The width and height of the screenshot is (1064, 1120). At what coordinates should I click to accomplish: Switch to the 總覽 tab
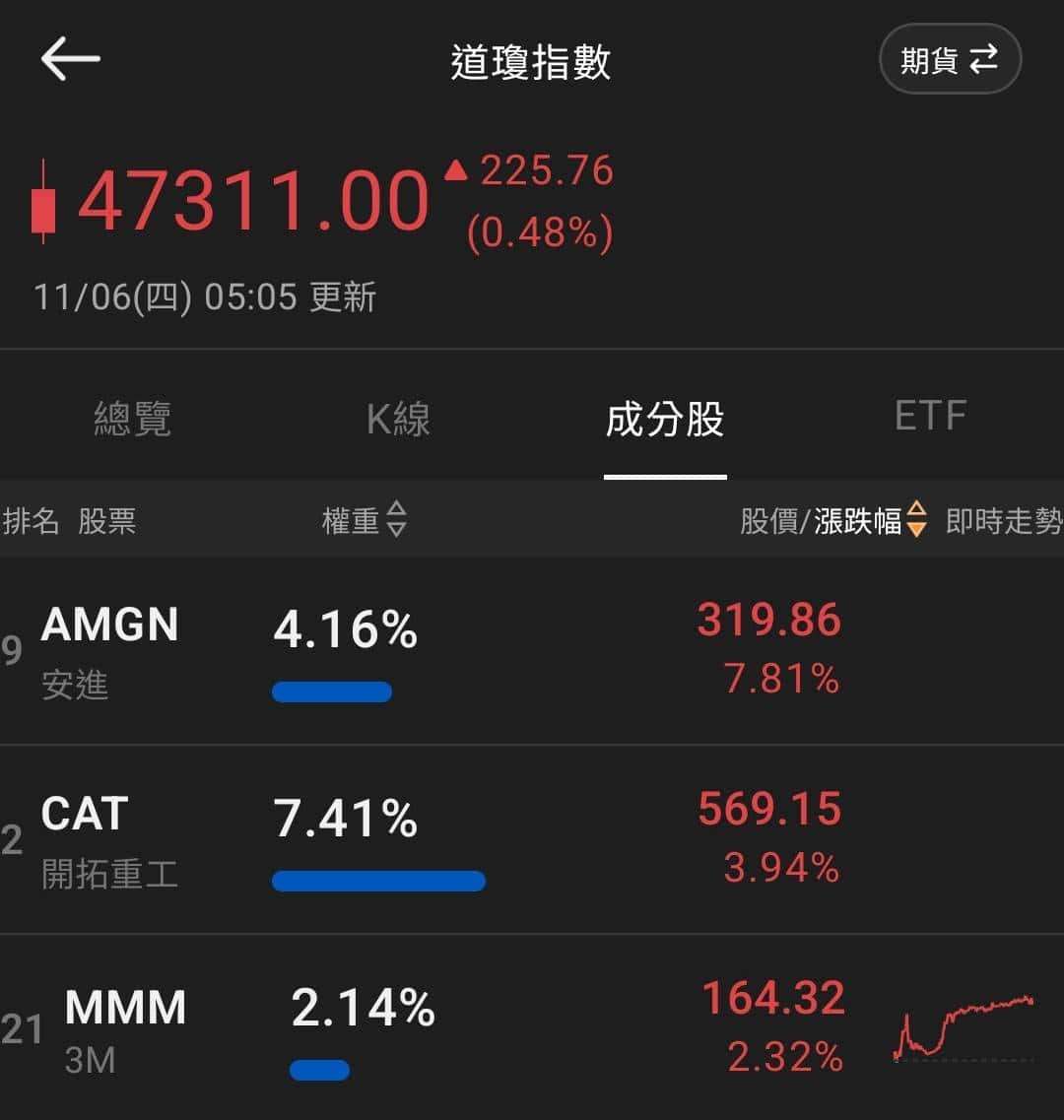(x=133, y=419)
